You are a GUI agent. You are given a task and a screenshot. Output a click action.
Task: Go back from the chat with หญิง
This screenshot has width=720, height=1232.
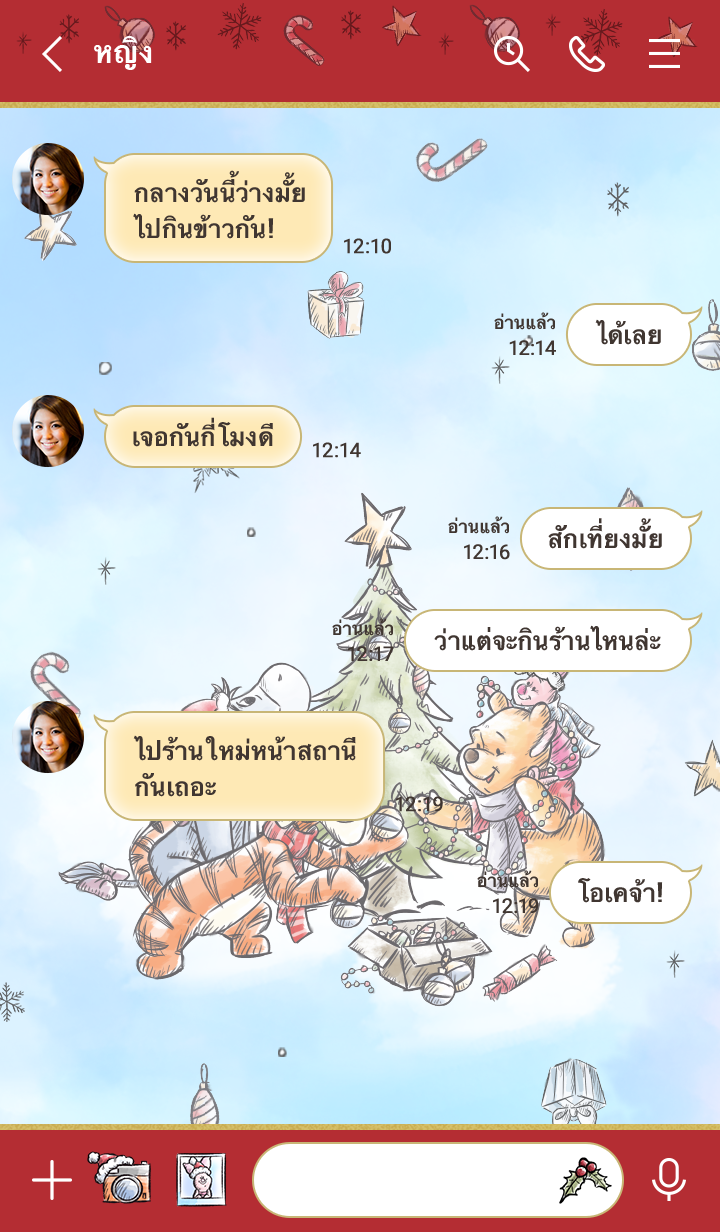coord(52,53)
